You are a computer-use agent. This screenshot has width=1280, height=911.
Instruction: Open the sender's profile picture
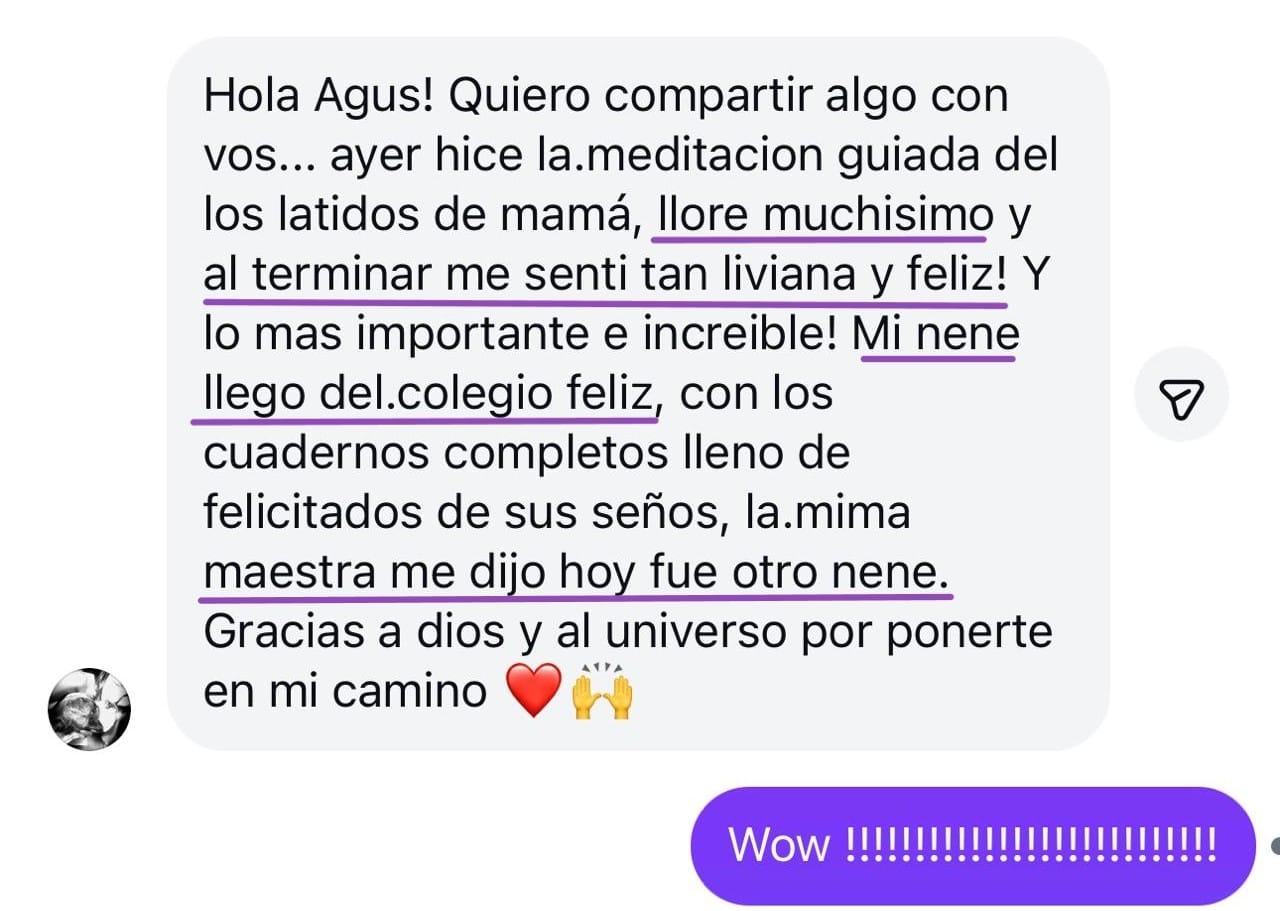point(89,708)
